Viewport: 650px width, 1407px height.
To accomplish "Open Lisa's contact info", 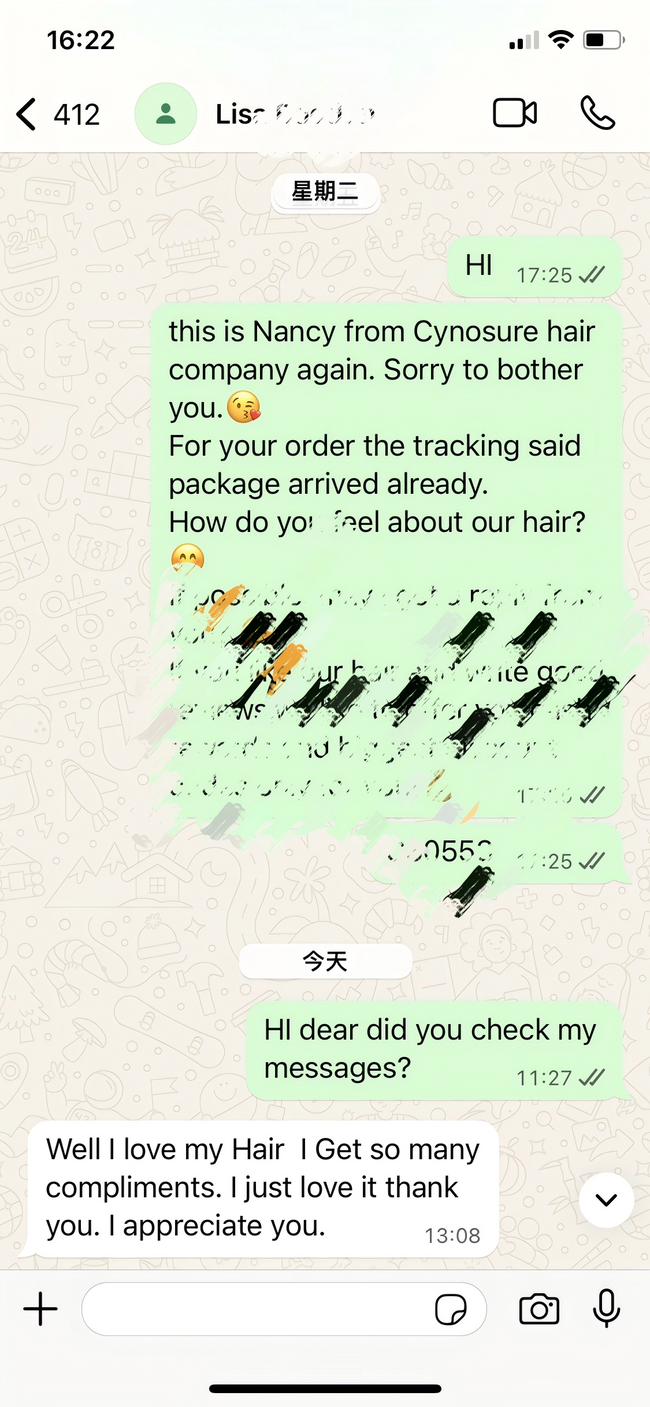I will [x=290, y=114].
